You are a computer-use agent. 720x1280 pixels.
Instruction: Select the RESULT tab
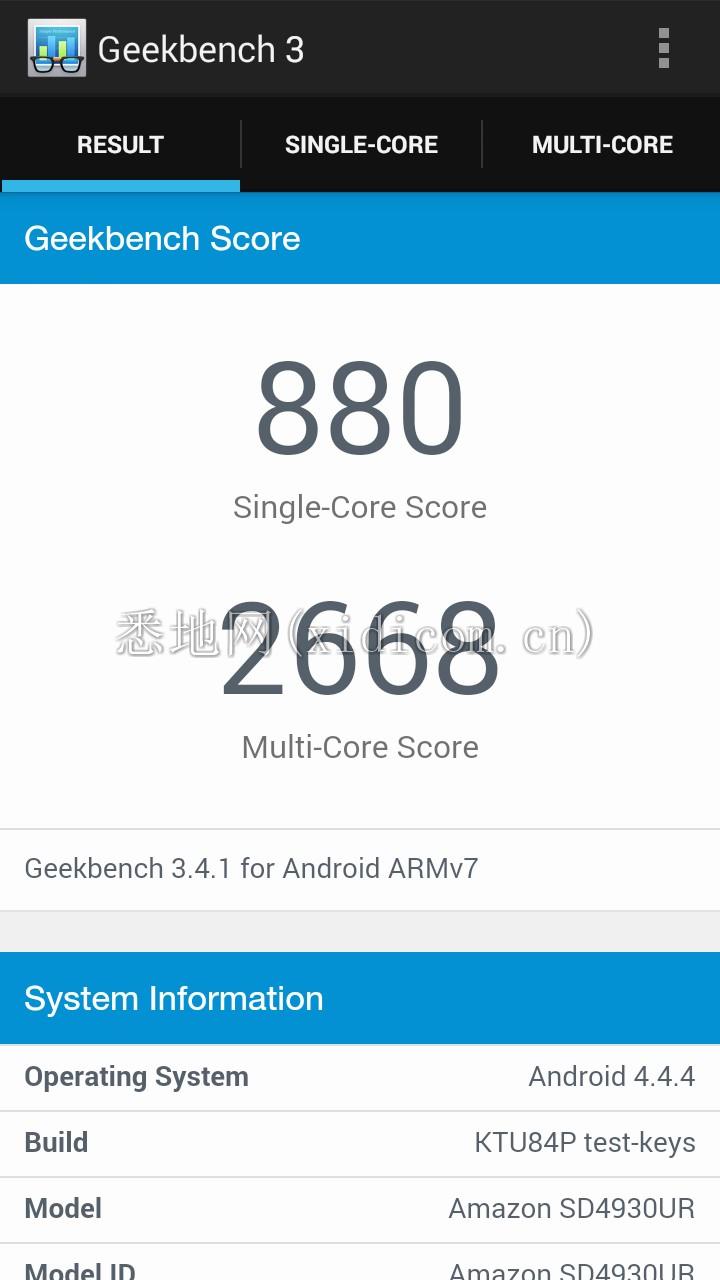[120, 144]
